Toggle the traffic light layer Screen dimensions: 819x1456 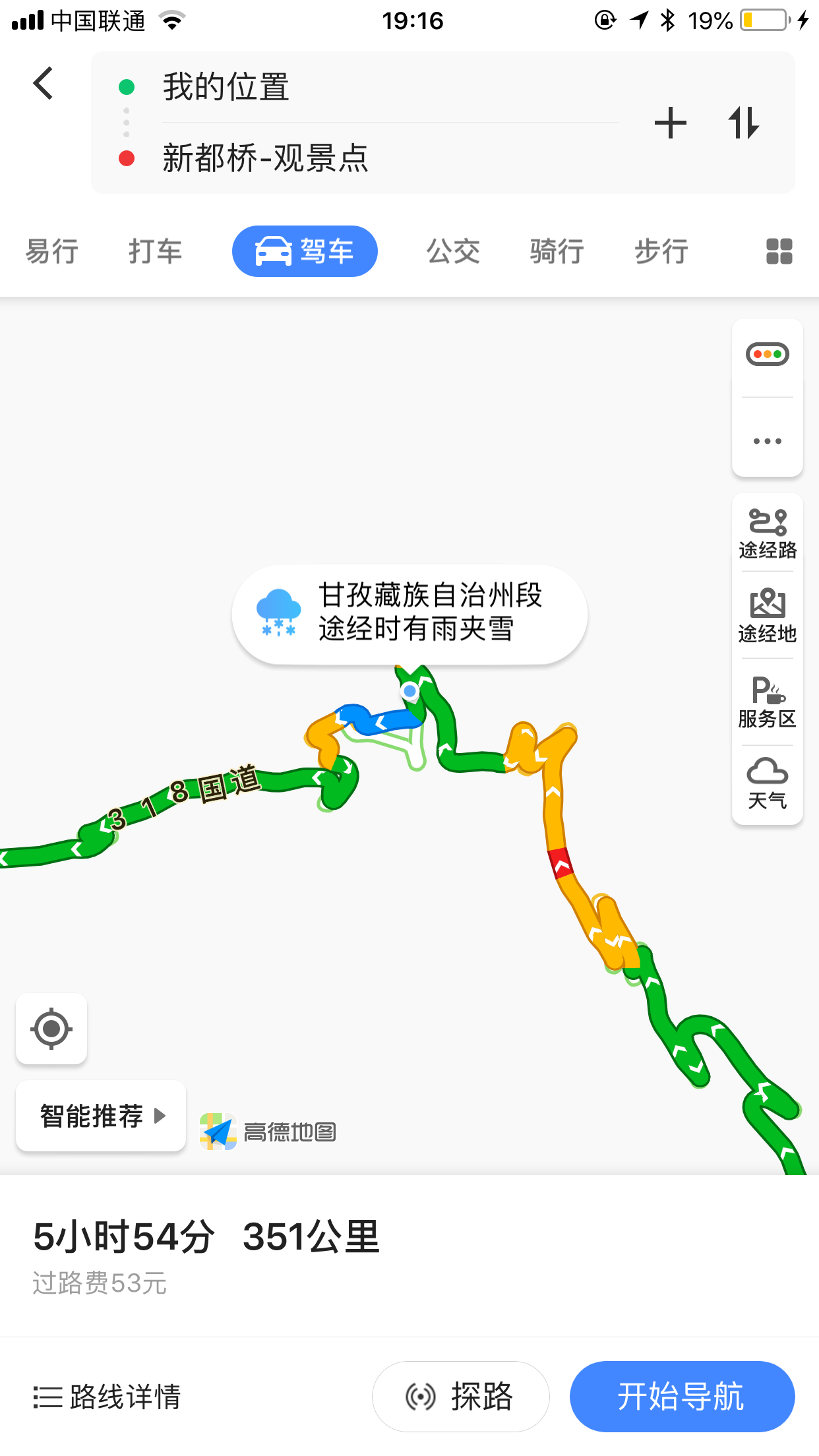[768, 355]
